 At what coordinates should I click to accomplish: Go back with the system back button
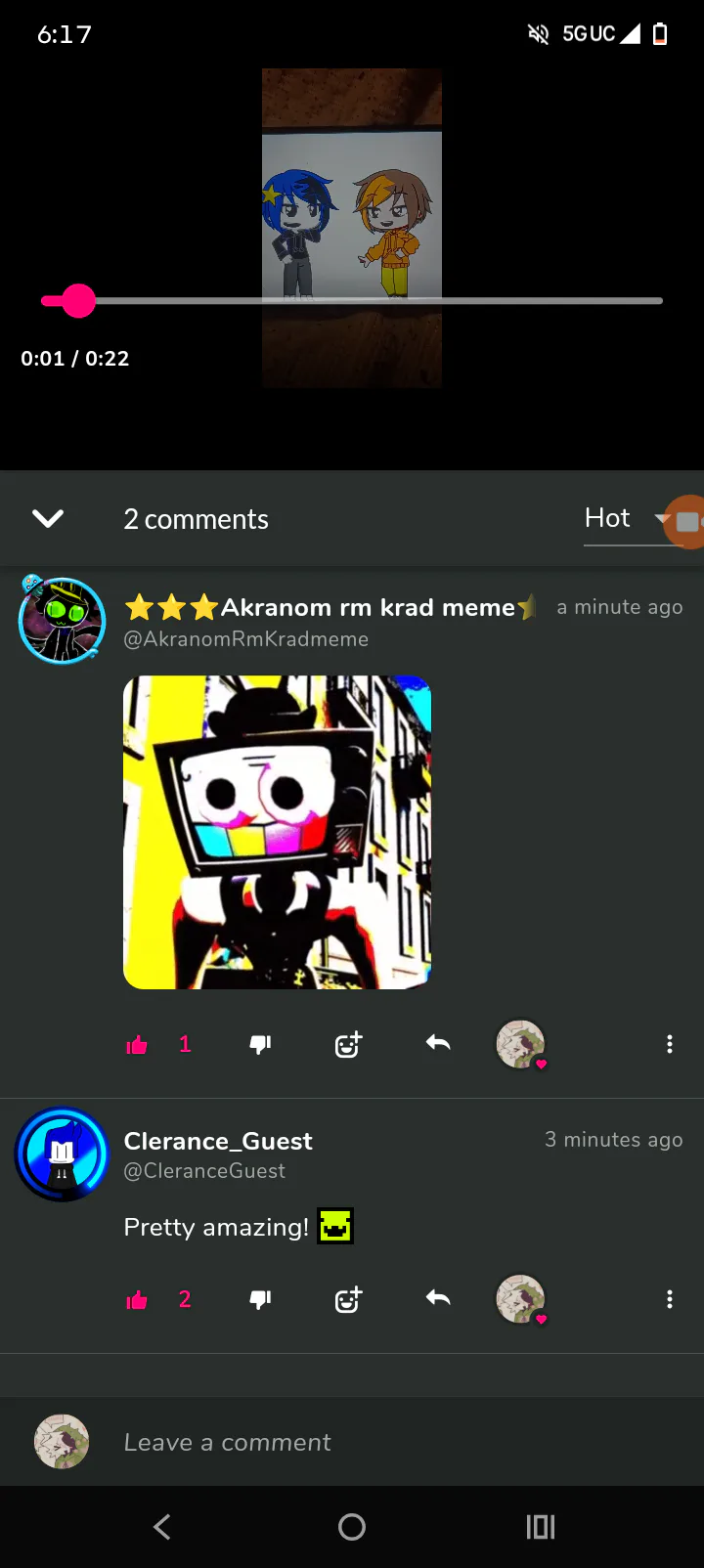(x=162, y=1527)
